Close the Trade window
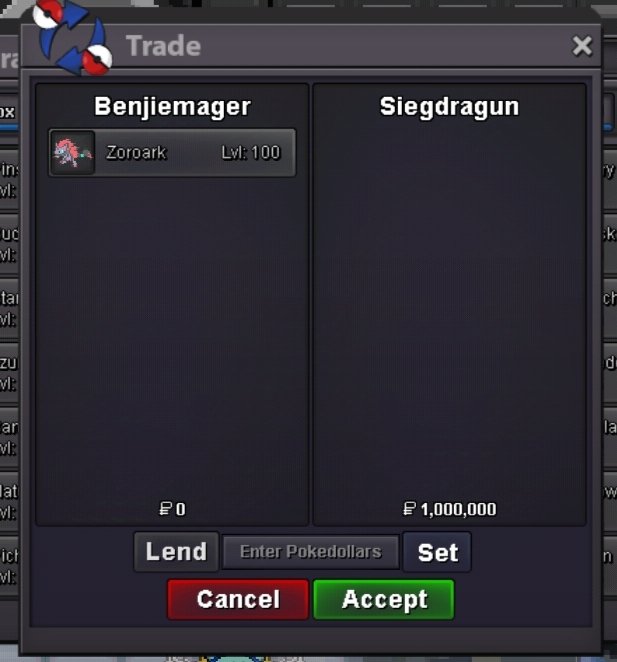 tap(581, 46)
